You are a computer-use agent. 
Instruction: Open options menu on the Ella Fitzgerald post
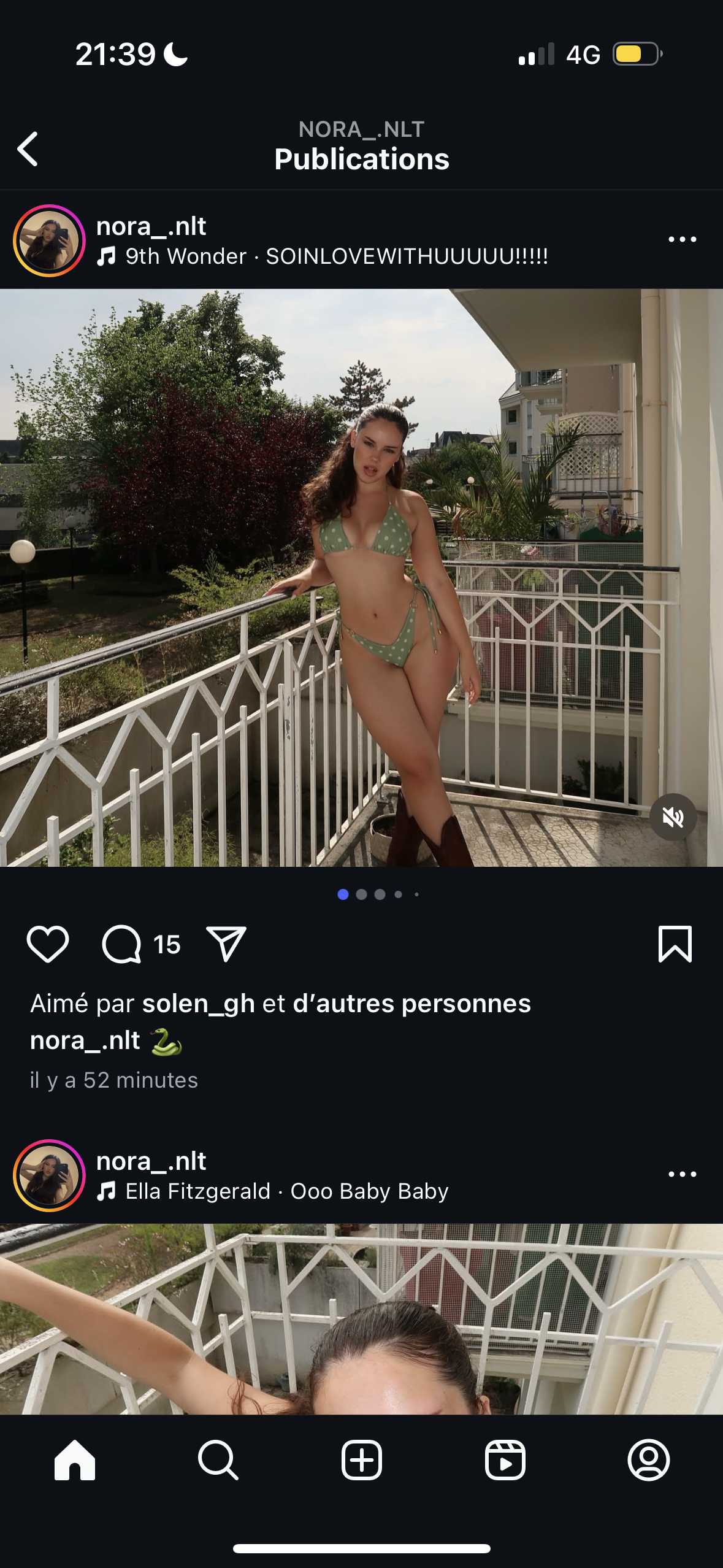point(682,1174)
